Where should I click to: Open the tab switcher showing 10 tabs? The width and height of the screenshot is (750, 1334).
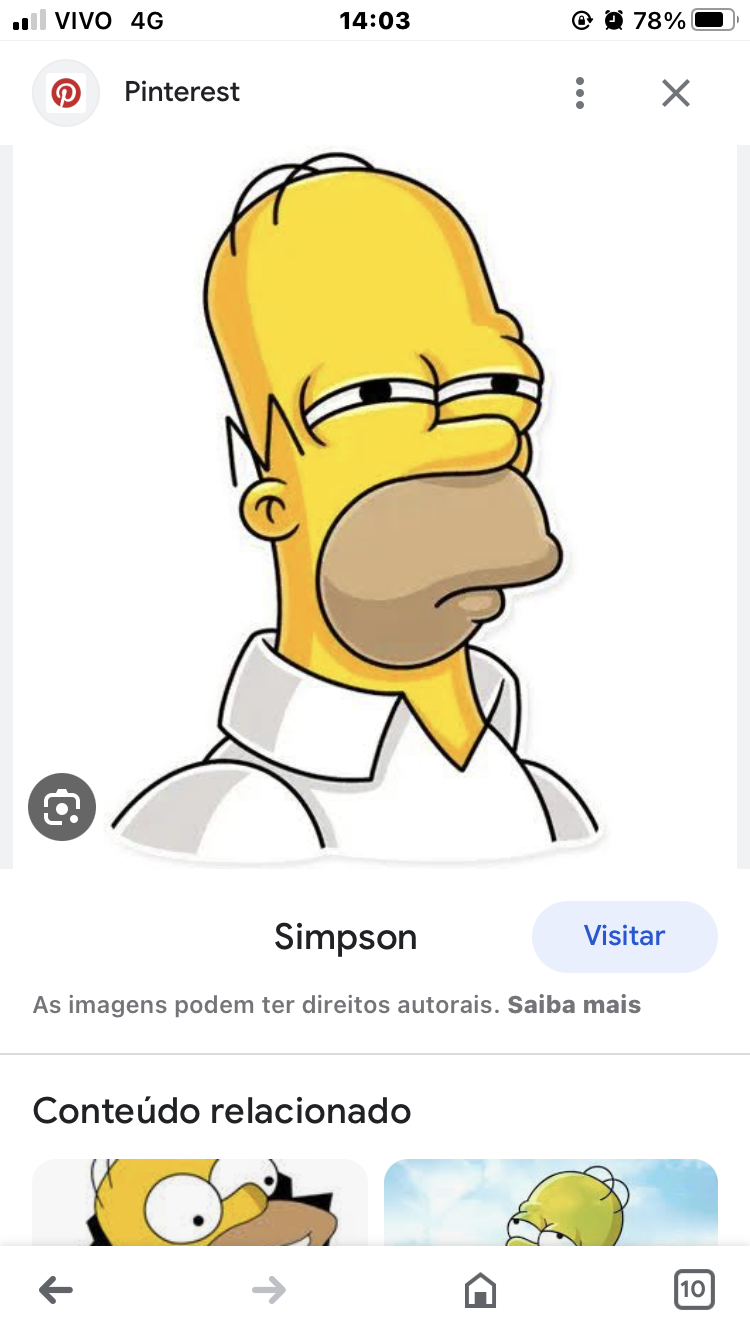coord(693,1290)
